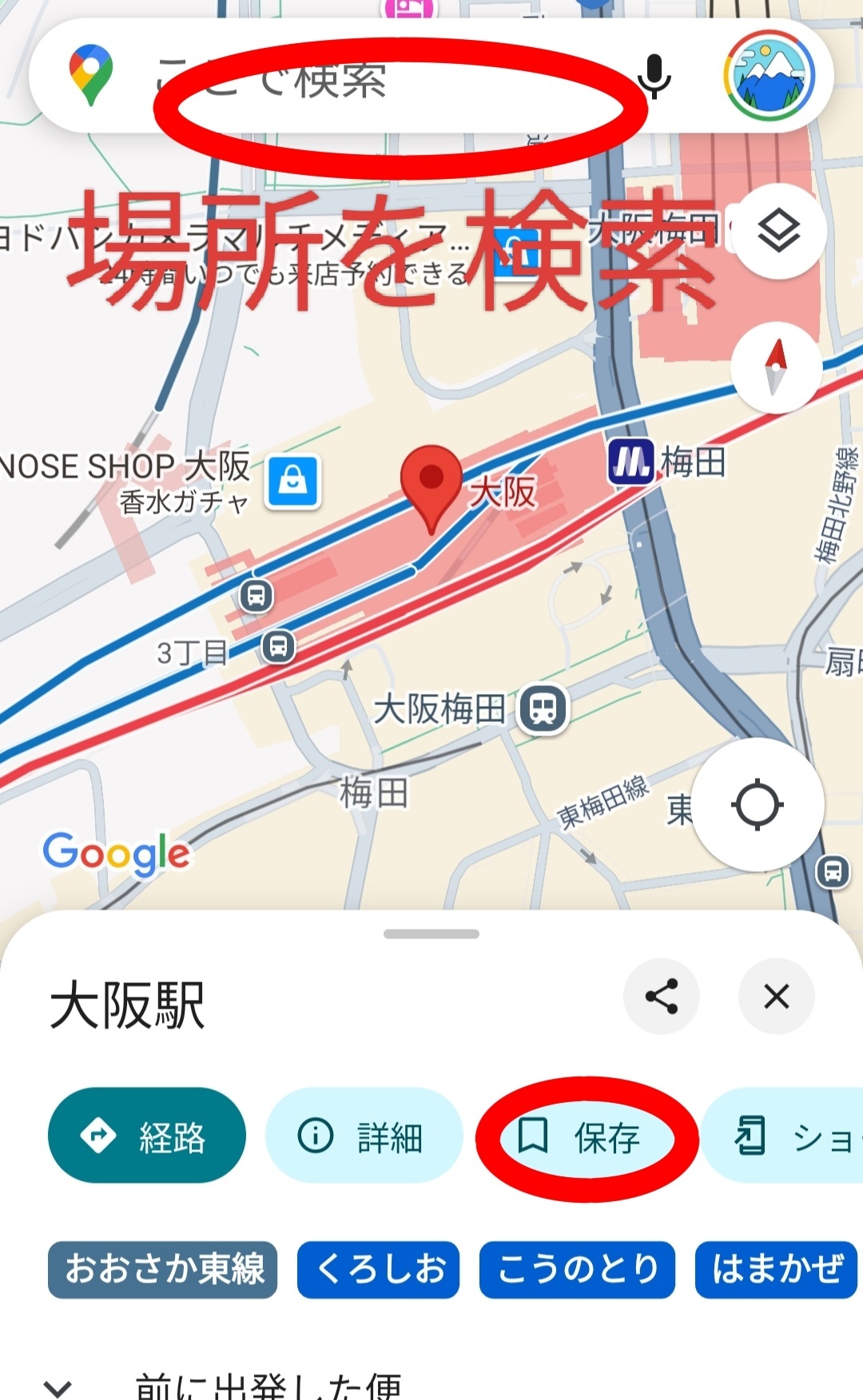Open the 大阪梅田 station marker
Image resolution: width=863 pixels, height=1400 pixels.
pos(543,708)
